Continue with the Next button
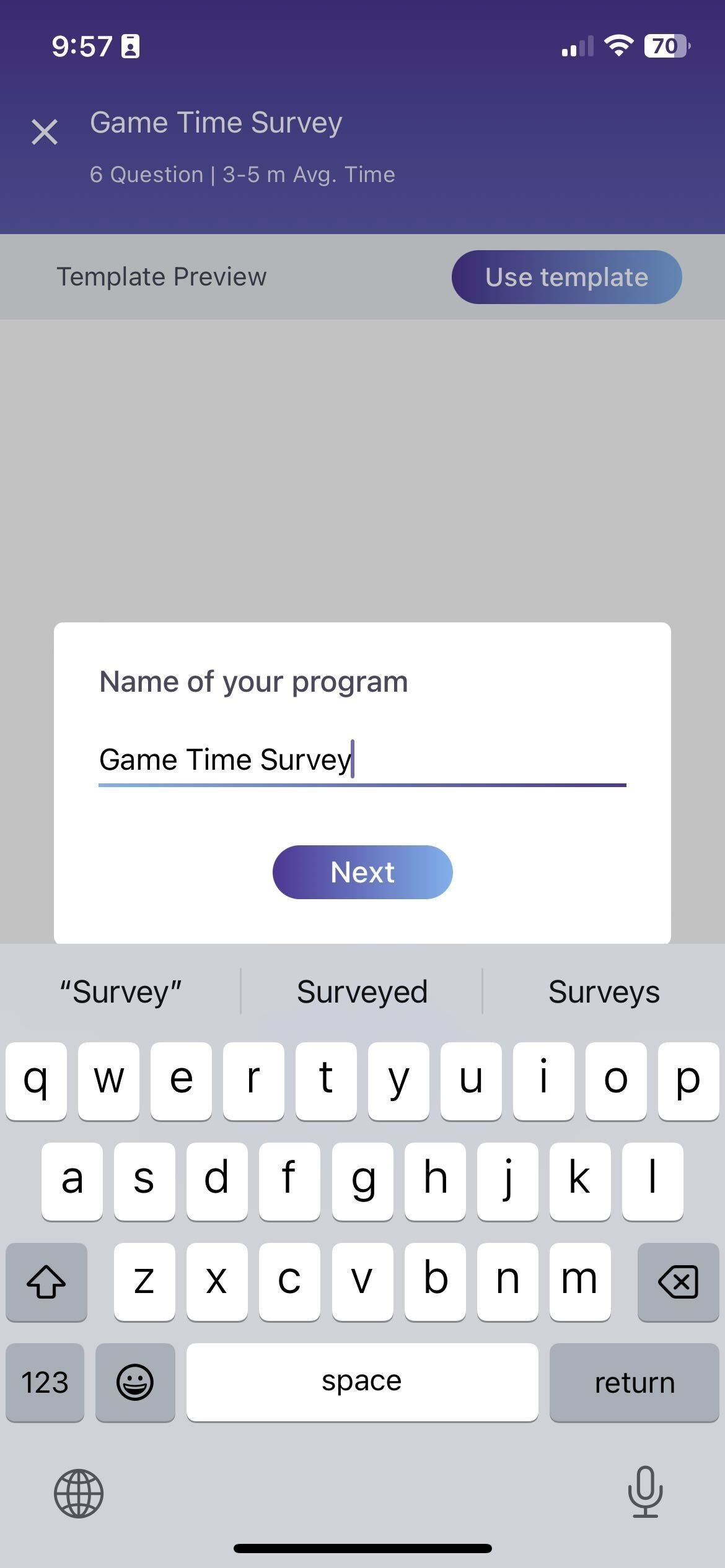Viewport: 725px width, 1568px height. 362,872
